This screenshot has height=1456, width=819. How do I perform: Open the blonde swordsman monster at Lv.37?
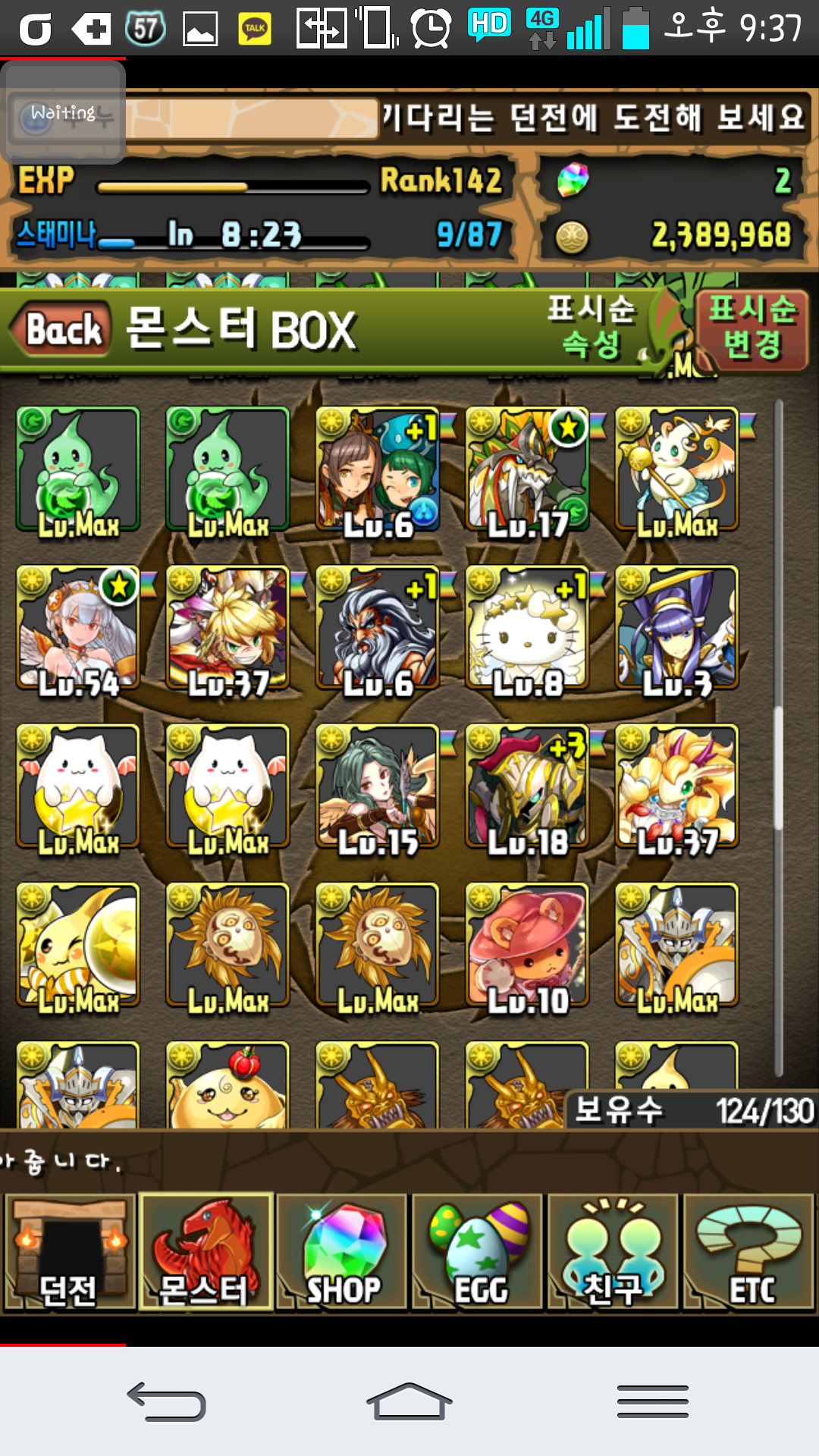[227, 629]
